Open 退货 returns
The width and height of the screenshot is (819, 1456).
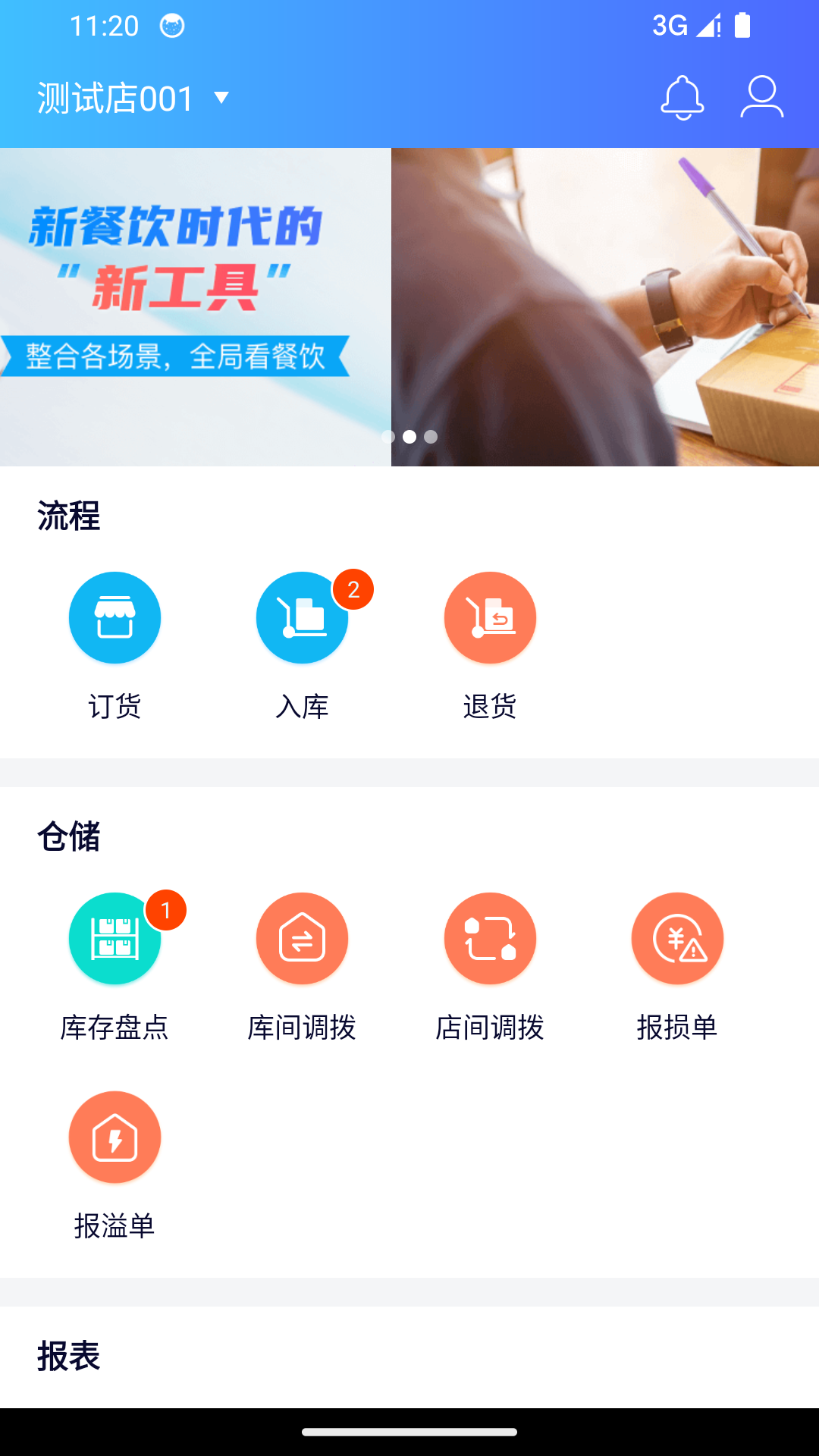click(490, 618)
